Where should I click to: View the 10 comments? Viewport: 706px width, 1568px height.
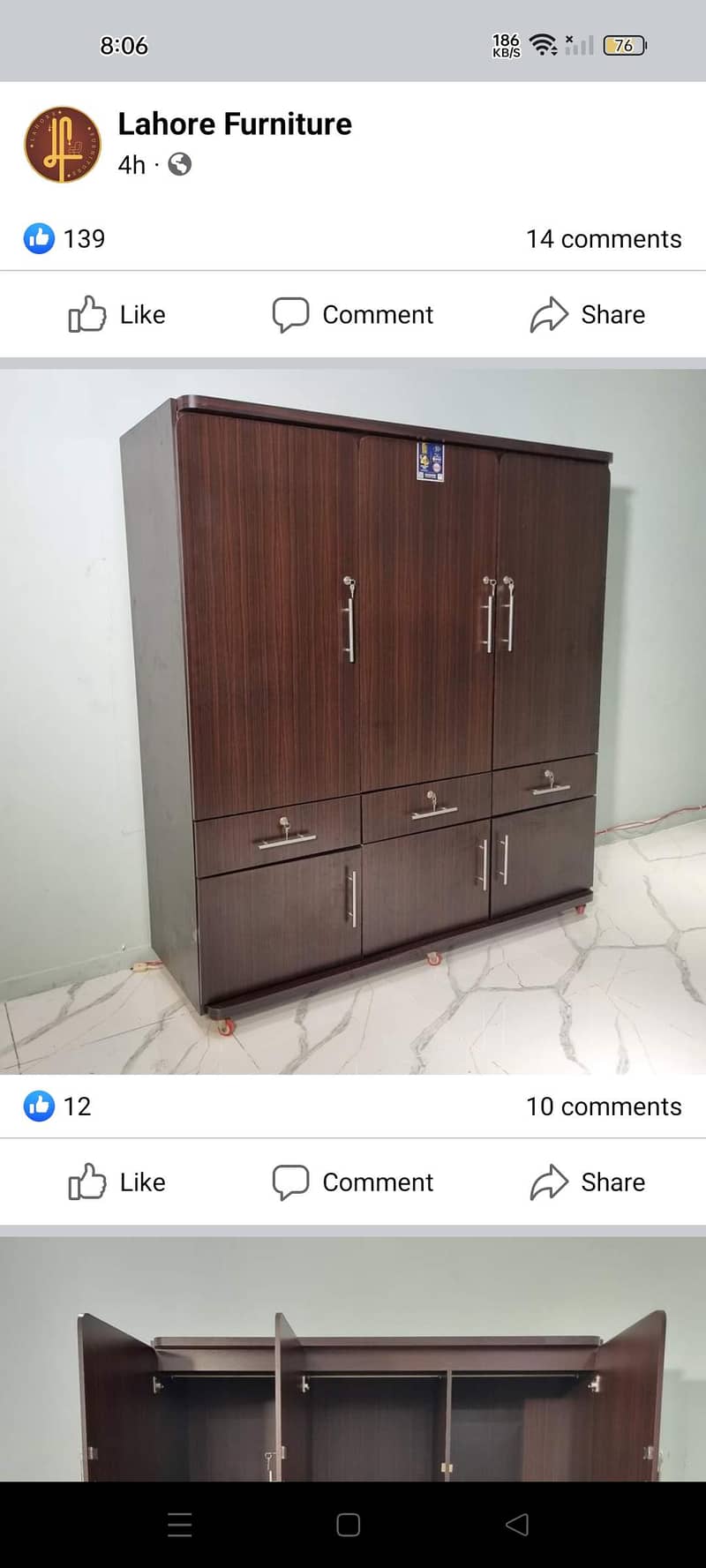pyautogui.click(x=604, y=1107)
